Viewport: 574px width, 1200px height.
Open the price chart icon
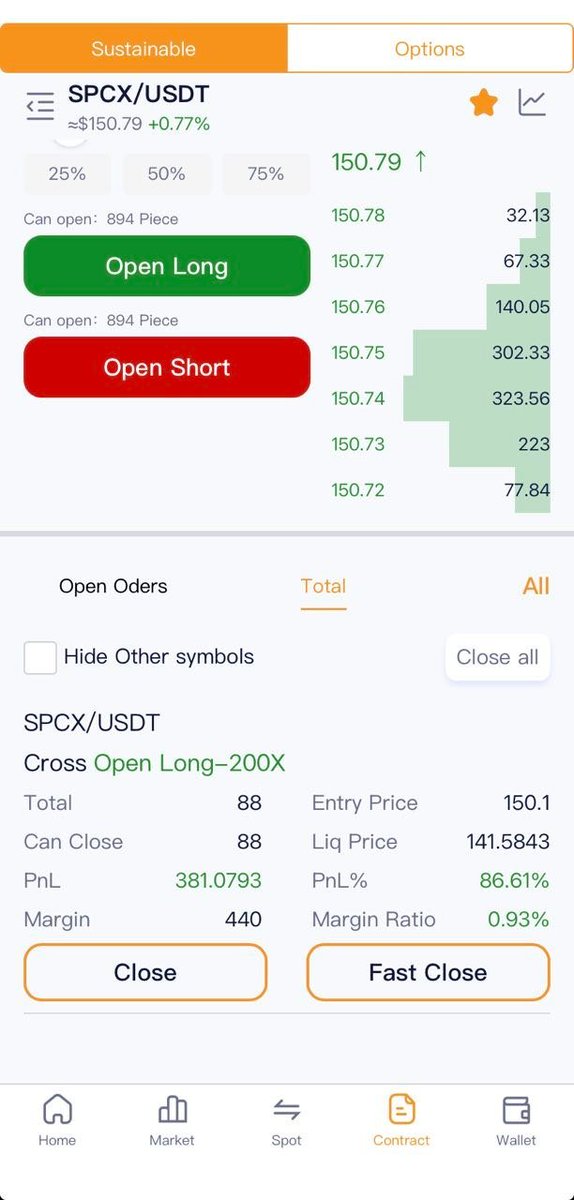[x=532, y=102]
